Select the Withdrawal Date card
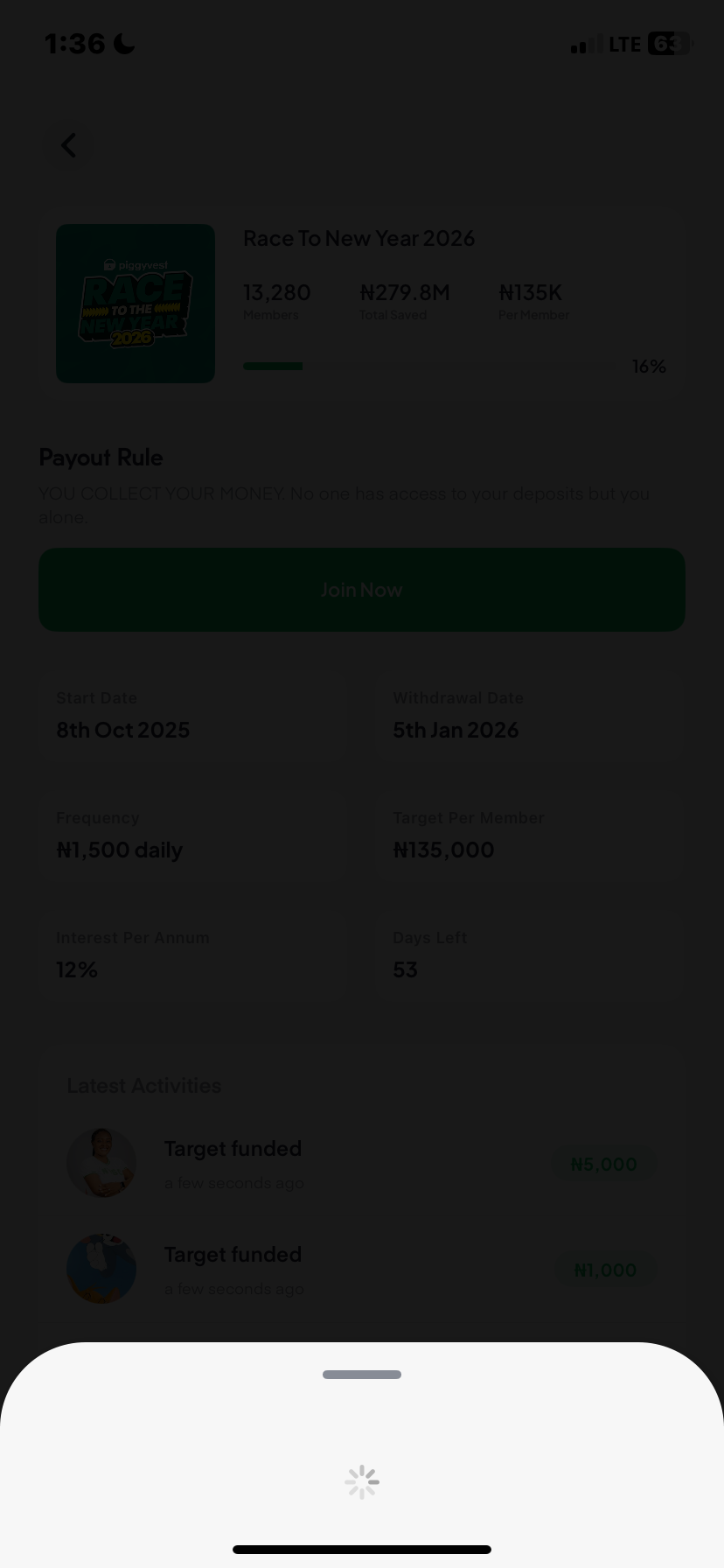Screen dimensions: 724x1568 click(x=530, y=715)
